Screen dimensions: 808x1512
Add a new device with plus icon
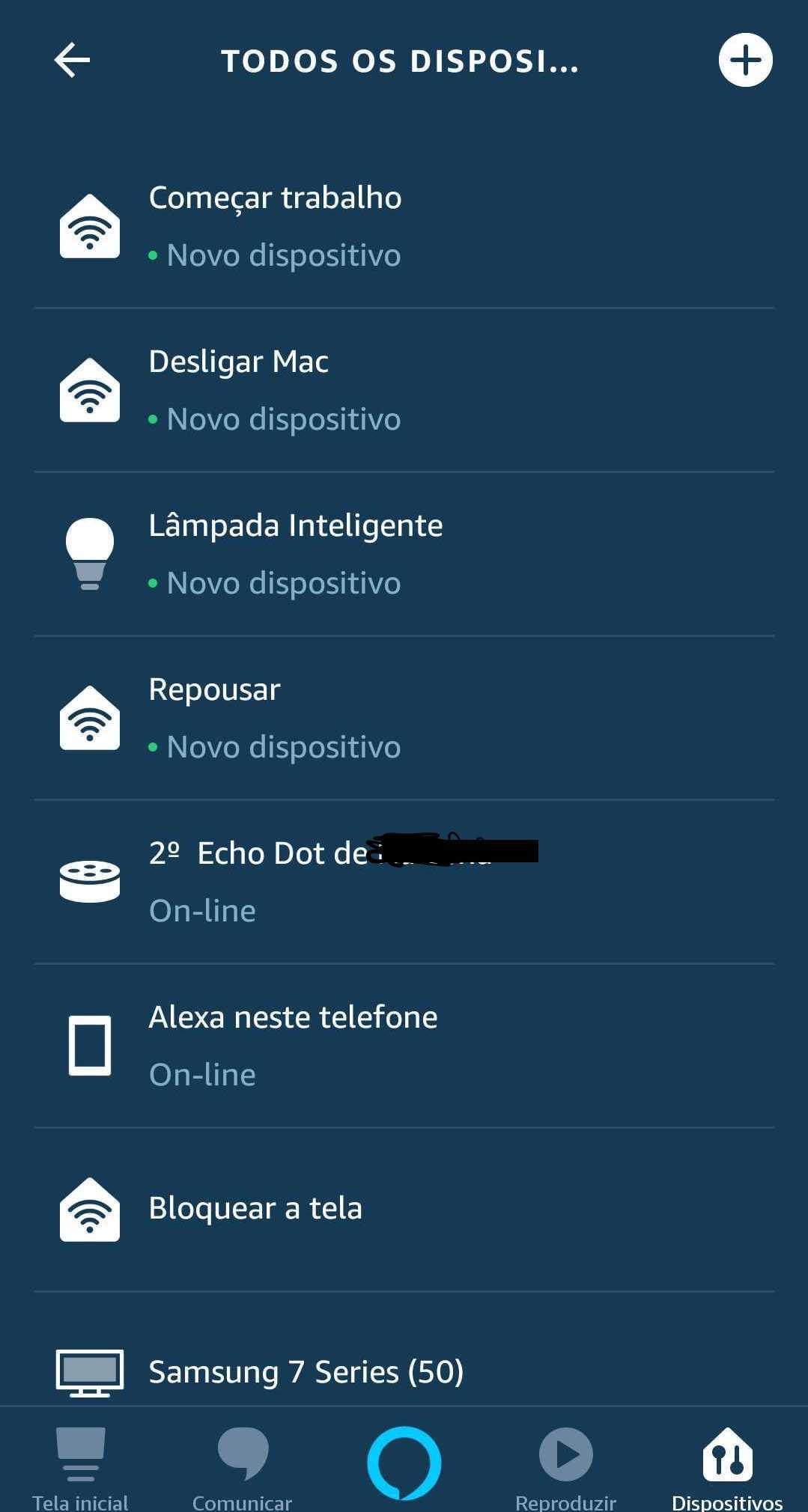745,61
